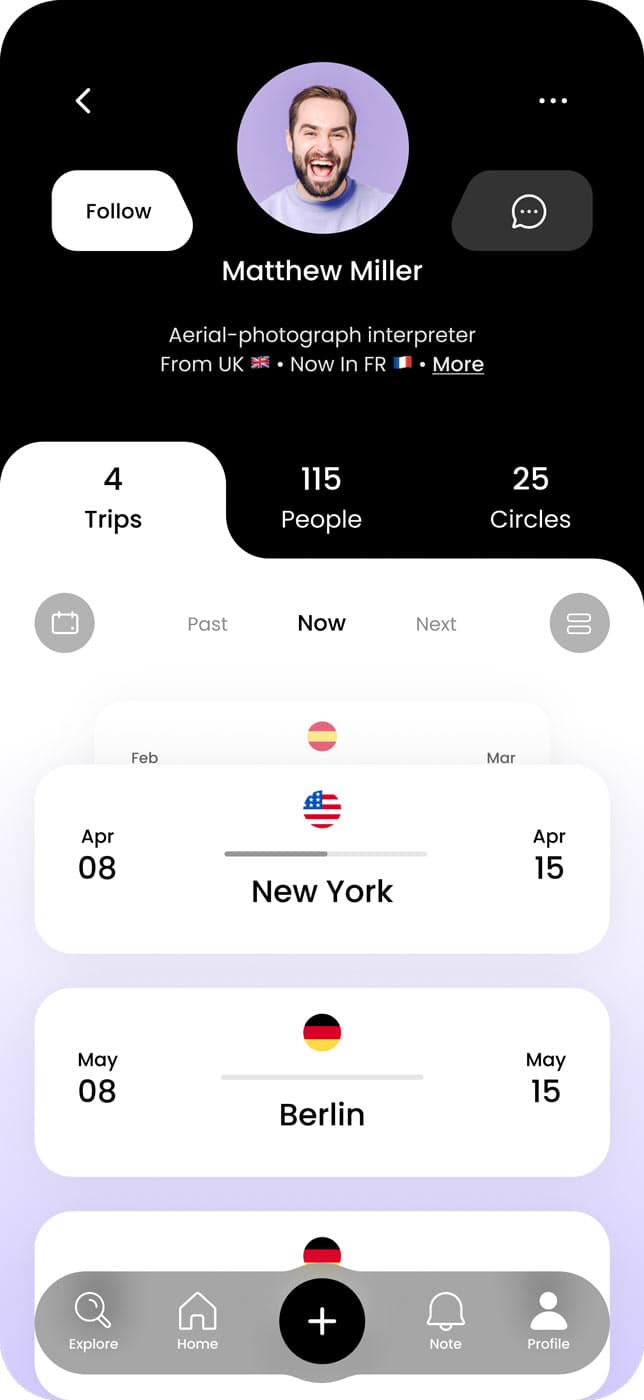Image resolution: width=644 pixels, height=1400 pixels.
Task: Switch to the Profile tab
Action: point(548,1321)
